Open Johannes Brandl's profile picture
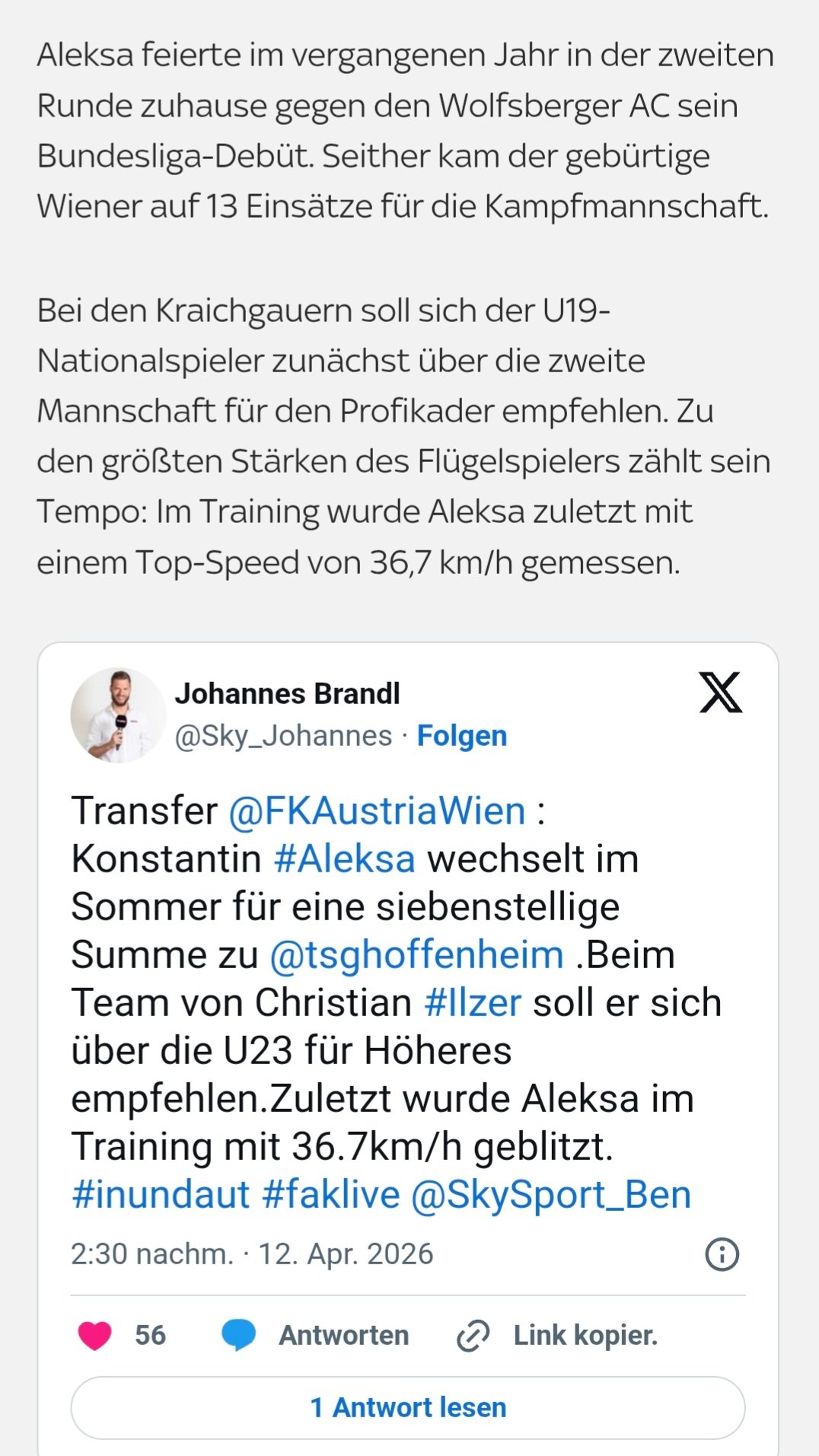Viewport: 819px width, 1456px height. (x=118, y=715)
